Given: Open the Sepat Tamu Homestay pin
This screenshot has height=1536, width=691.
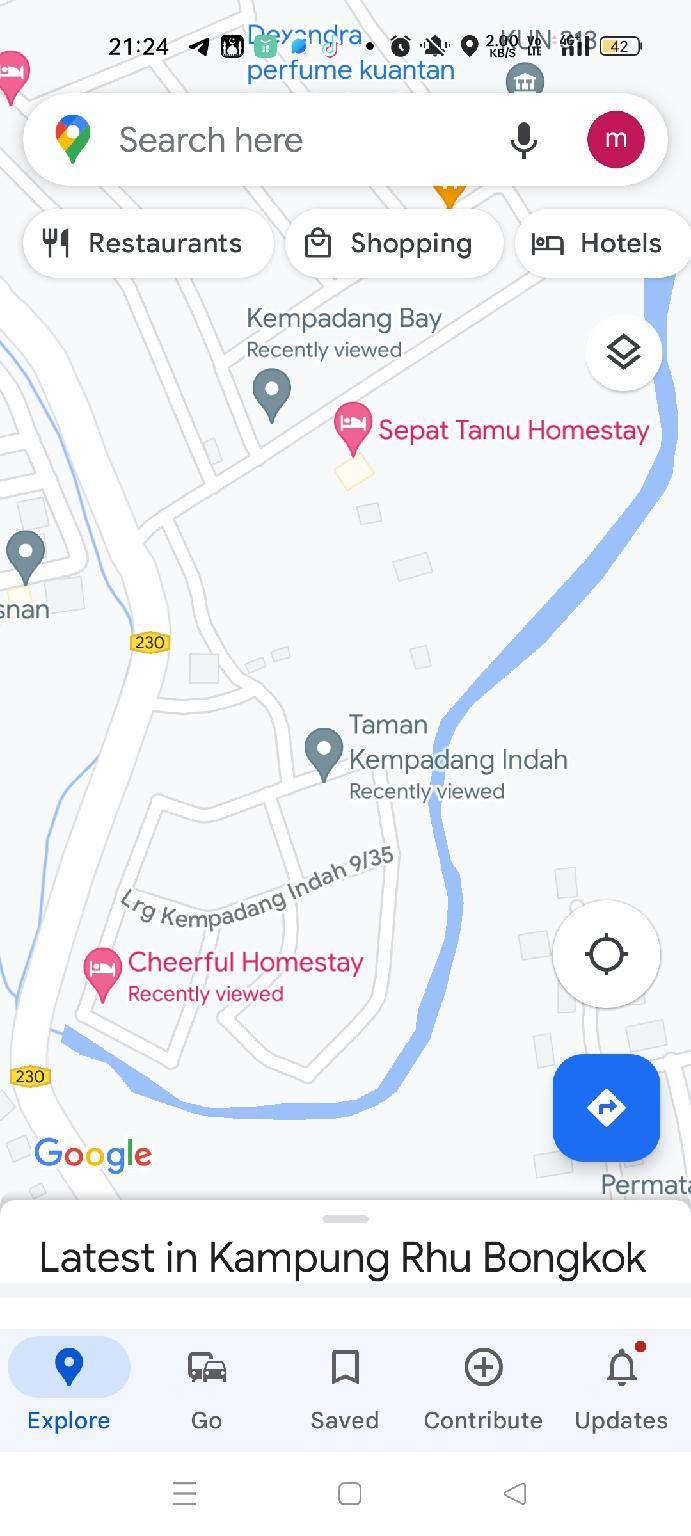Looking at the screenshot, I should [x=352, y=428].
